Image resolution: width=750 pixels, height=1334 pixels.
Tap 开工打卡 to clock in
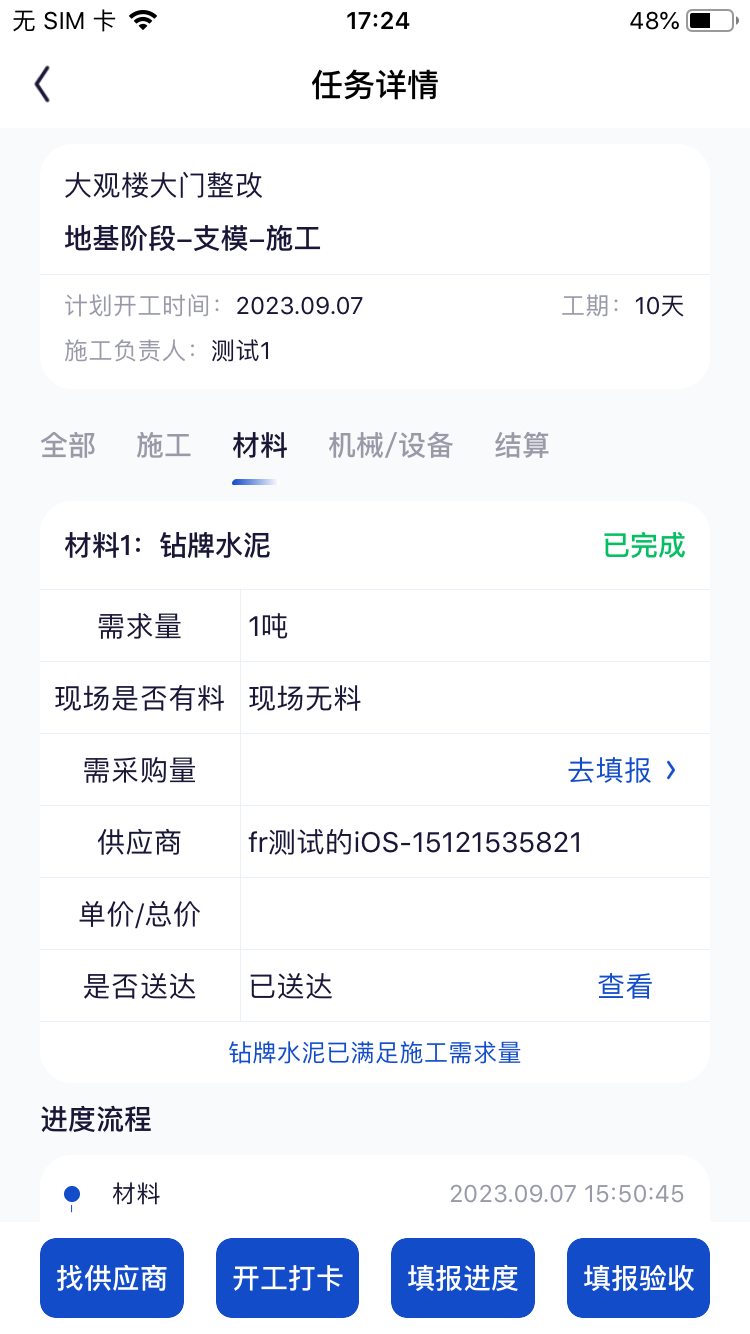287,1278
